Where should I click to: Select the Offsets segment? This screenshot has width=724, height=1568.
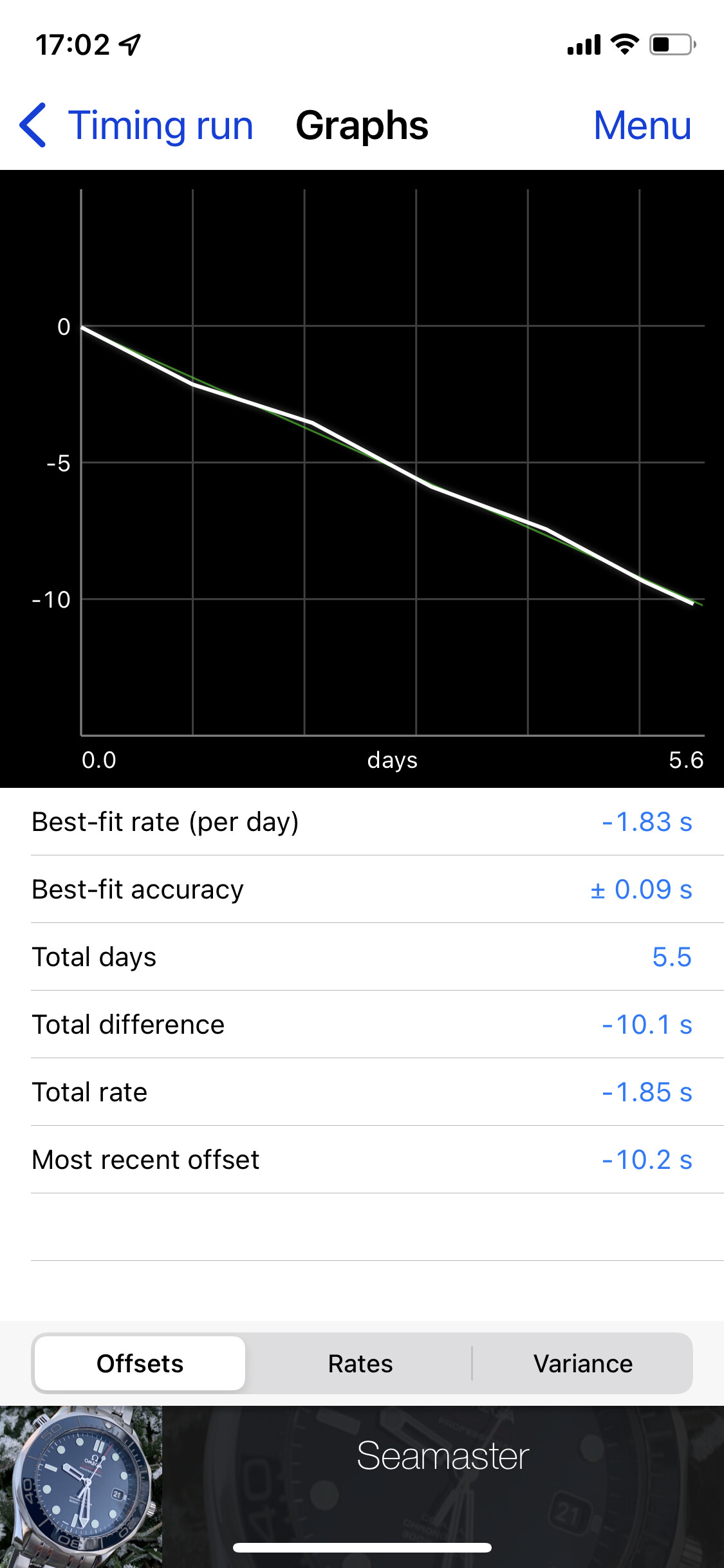[x=140, y=1363]
